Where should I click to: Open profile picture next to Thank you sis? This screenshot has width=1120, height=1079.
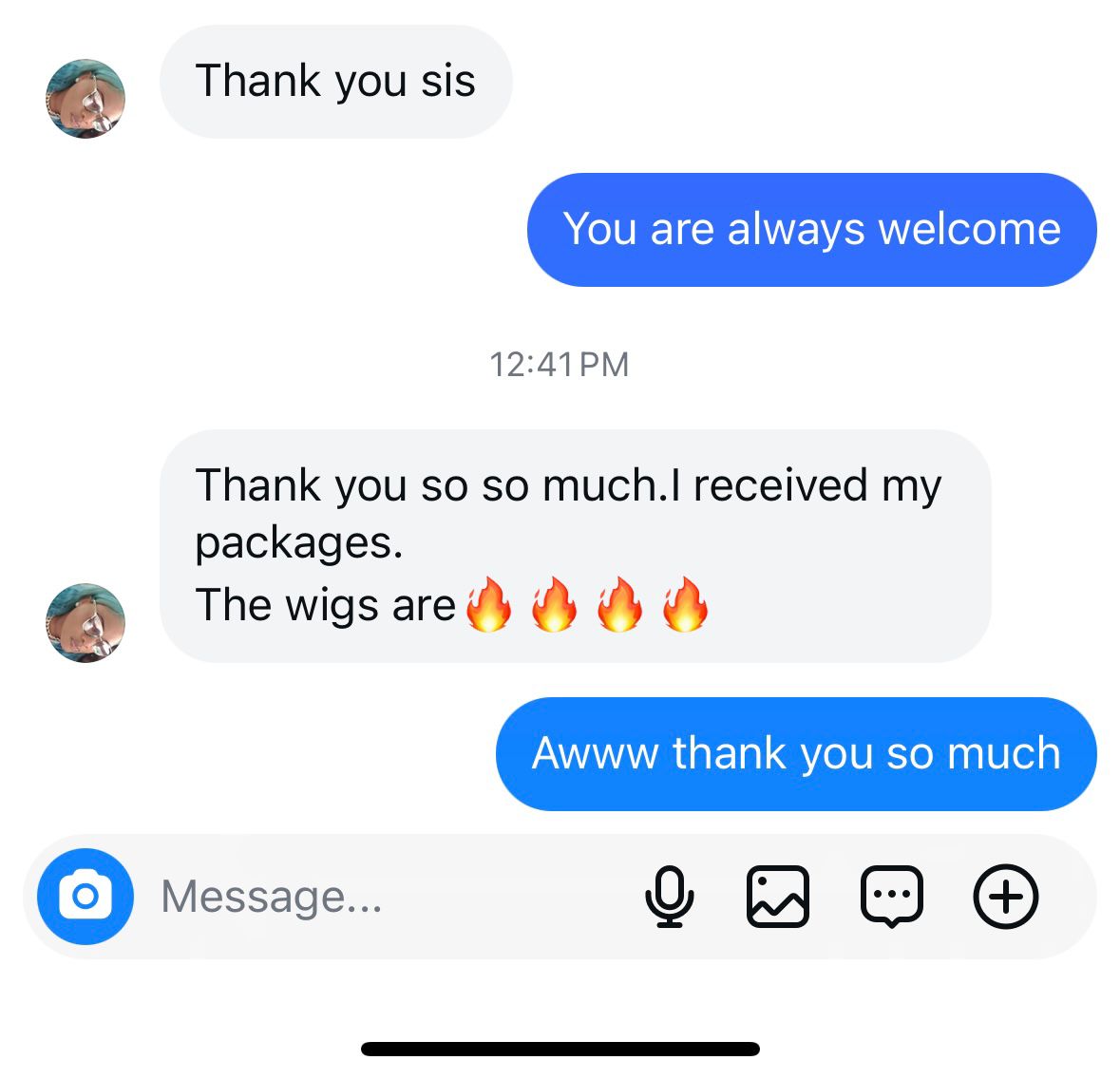pyautogui.click(x=86, y=99)
